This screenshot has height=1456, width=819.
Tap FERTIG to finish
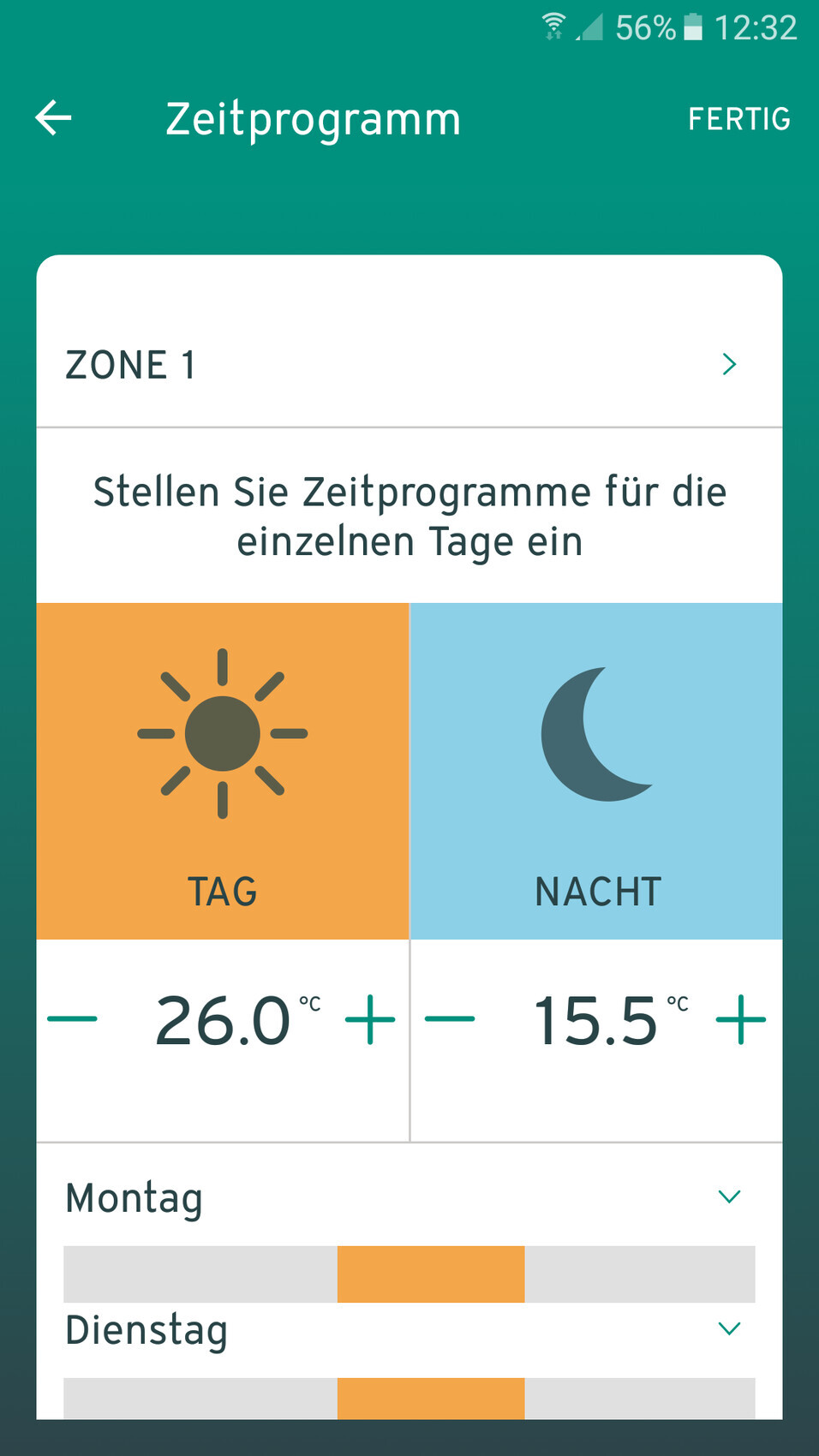[x=738, y=119]
